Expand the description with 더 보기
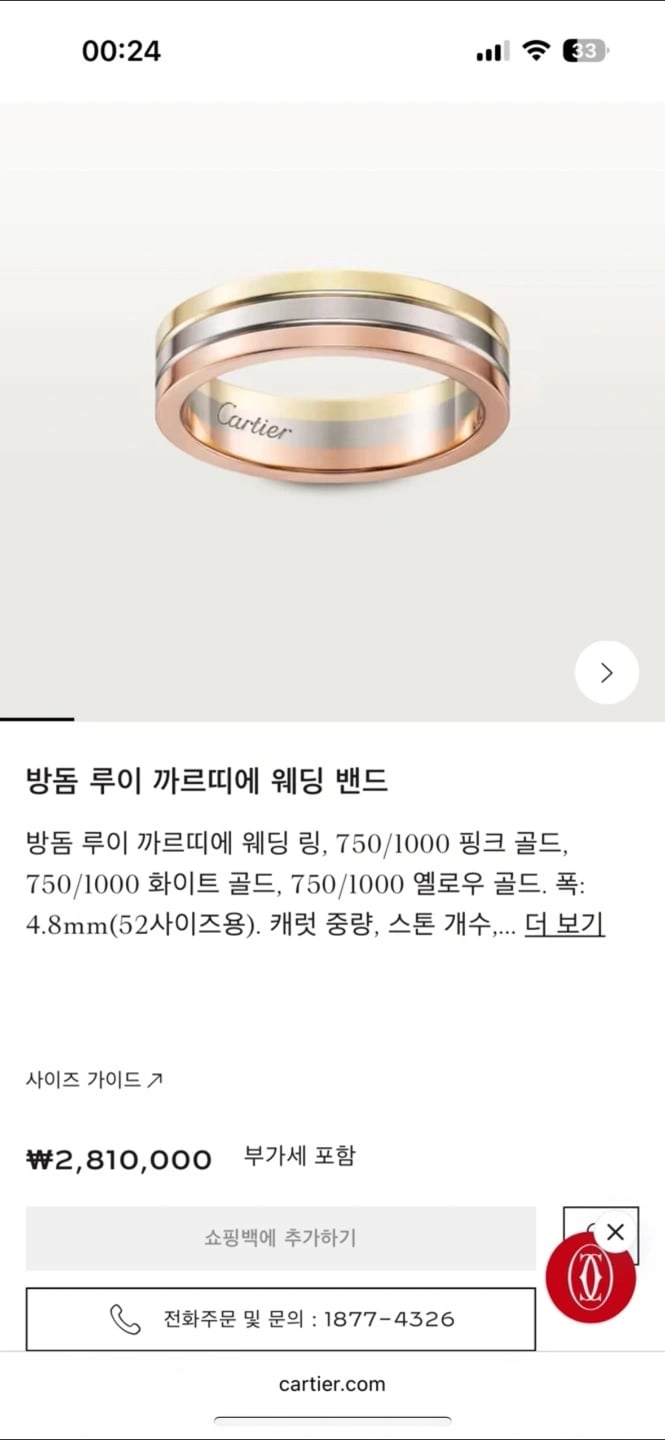 564,924
